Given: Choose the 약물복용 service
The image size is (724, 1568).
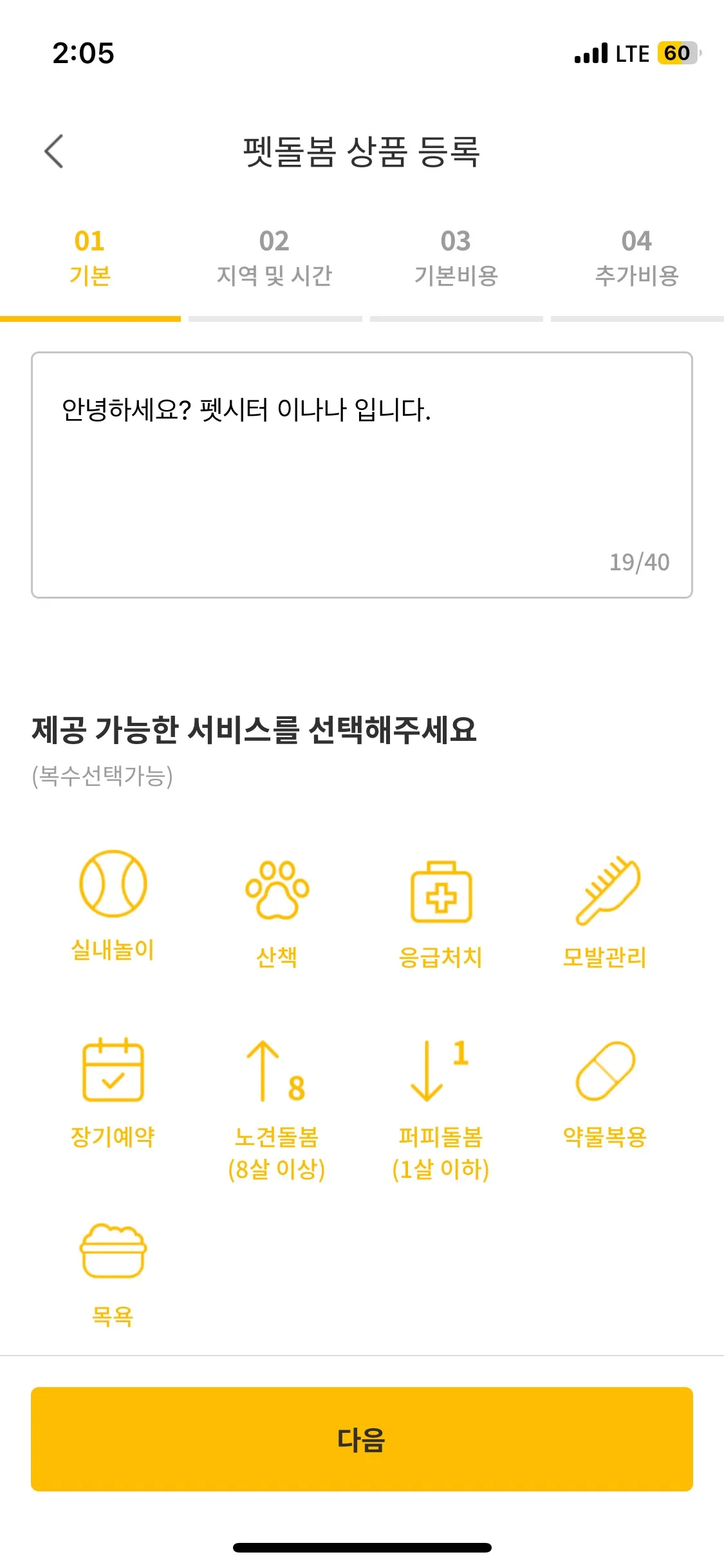Looking at the screenshot, I should coord(605,1091).
